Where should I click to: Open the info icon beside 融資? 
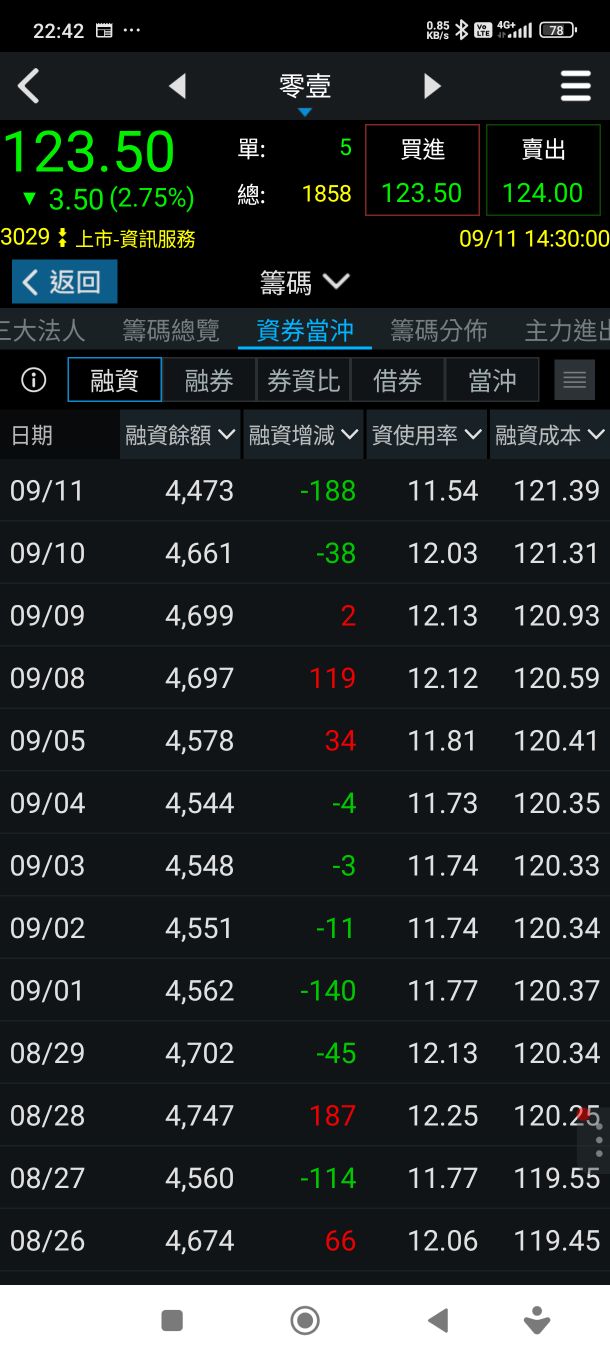point(34,380)
